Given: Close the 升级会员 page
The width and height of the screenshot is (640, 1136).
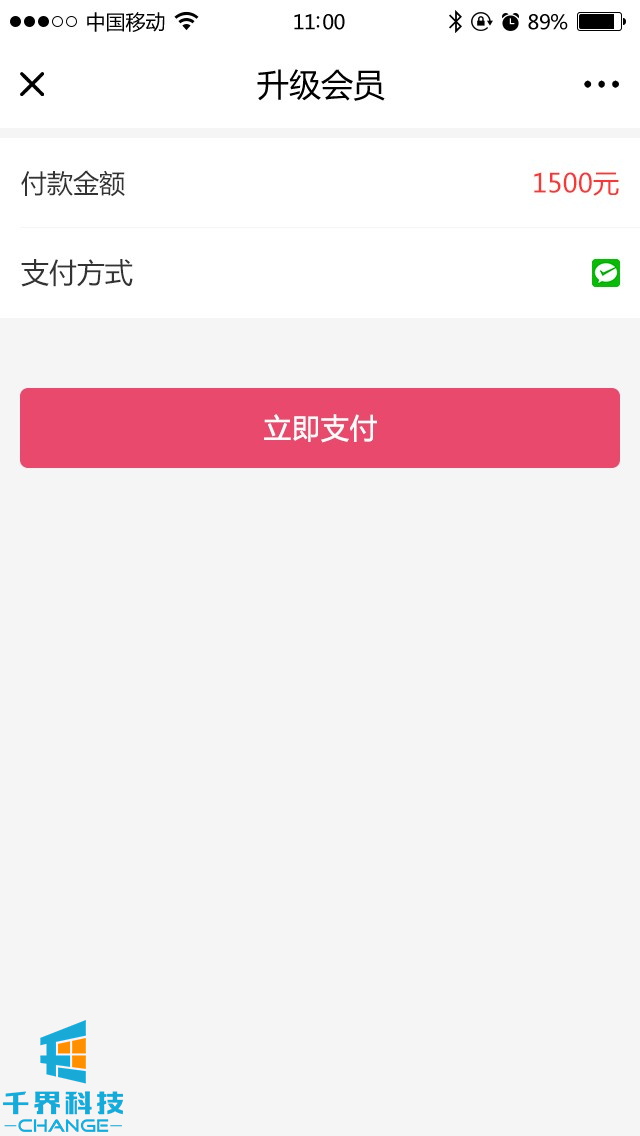Looking at the screenshot, I should (32, 85).
